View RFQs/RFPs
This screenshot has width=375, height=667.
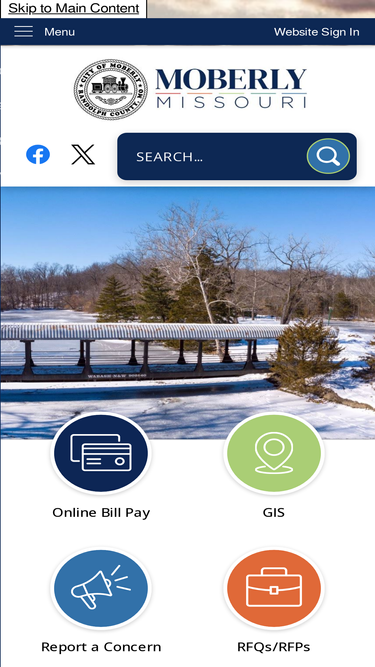[x=274, y=601]
